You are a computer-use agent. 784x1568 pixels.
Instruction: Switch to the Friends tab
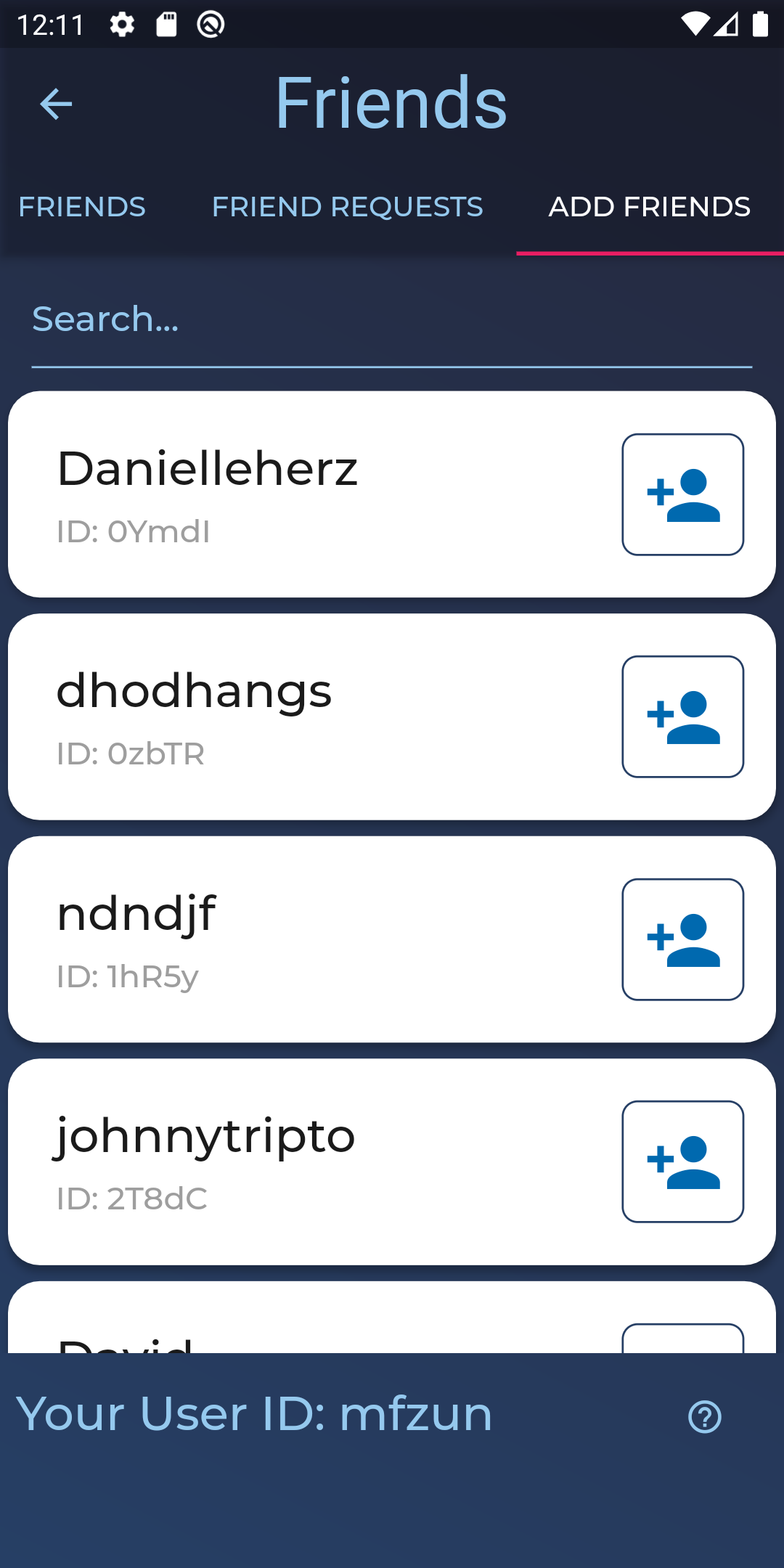82,207
